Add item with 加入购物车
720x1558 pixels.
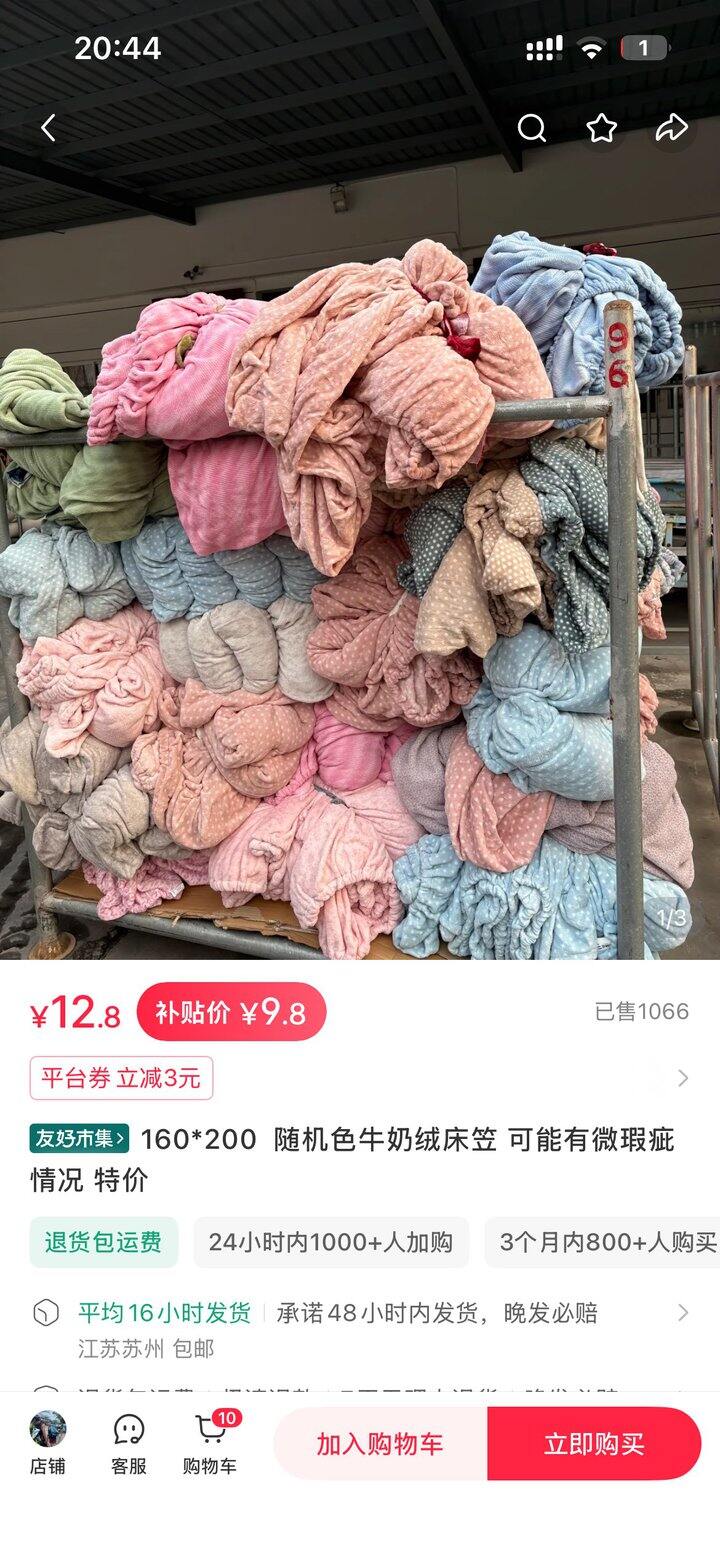(380, 1444)
